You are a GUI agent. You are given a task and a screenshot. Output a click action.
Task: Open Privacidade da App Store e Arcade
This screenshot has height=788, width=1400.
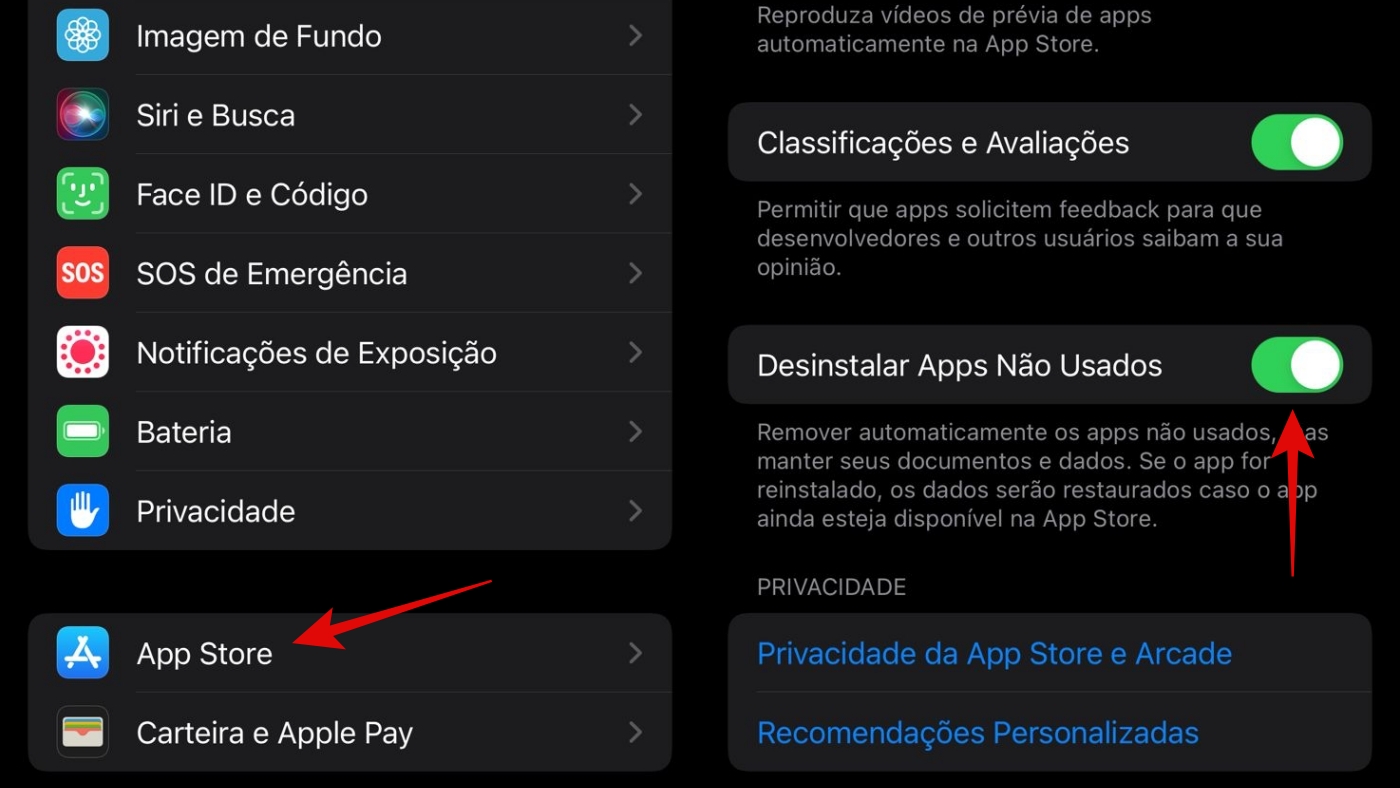994,654
